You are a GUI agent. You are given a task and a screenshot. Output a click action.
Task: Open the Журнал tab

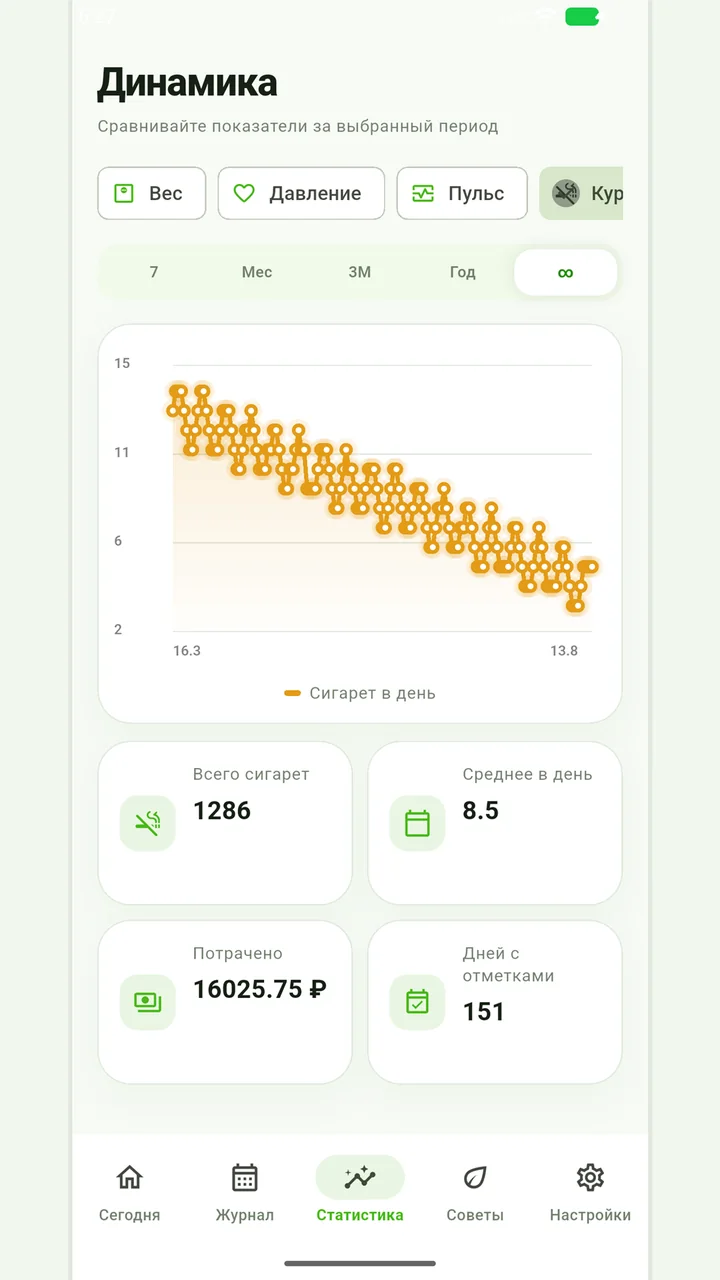point(245,1193)
